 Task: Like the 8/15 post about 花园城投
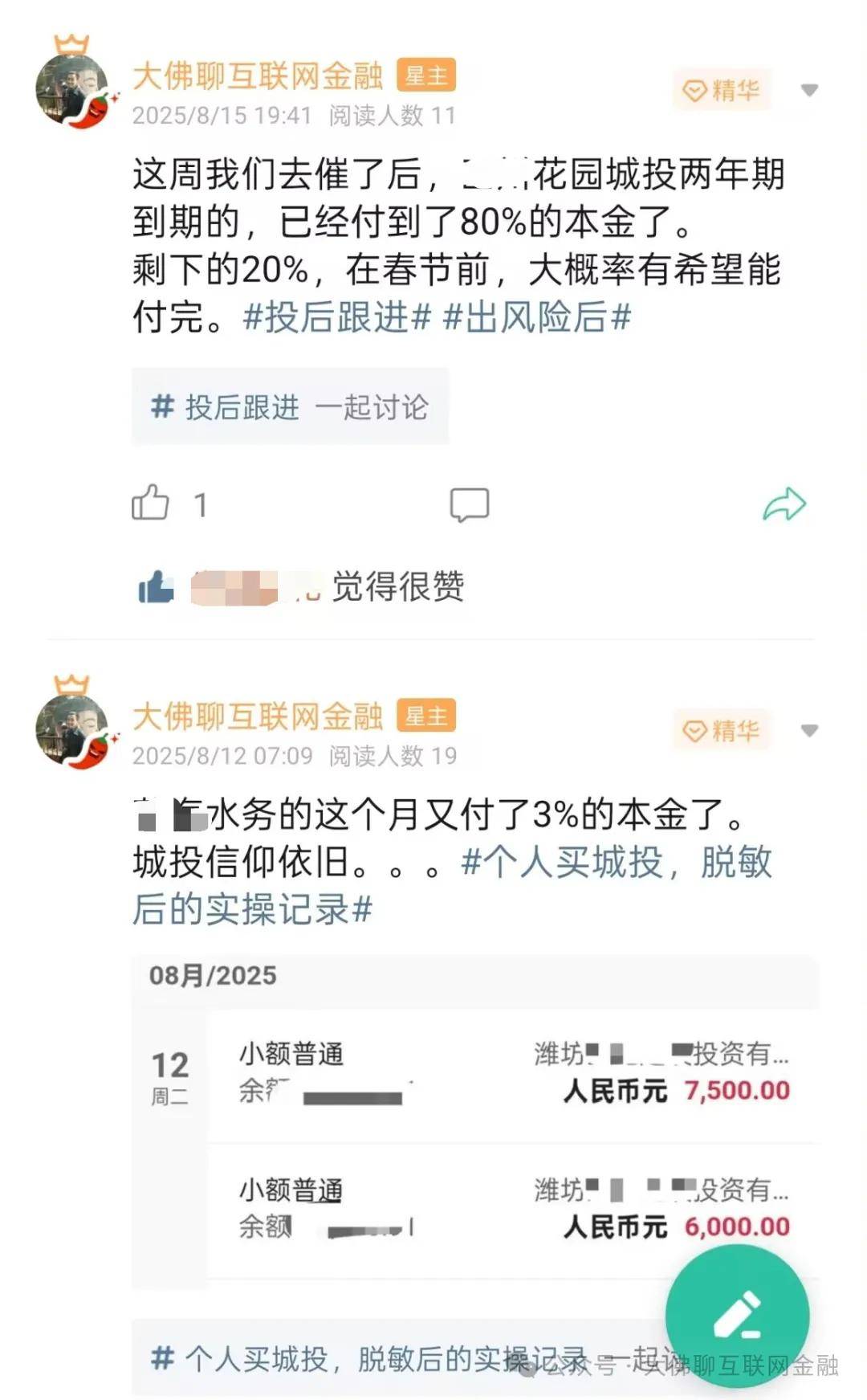point(151,504)
